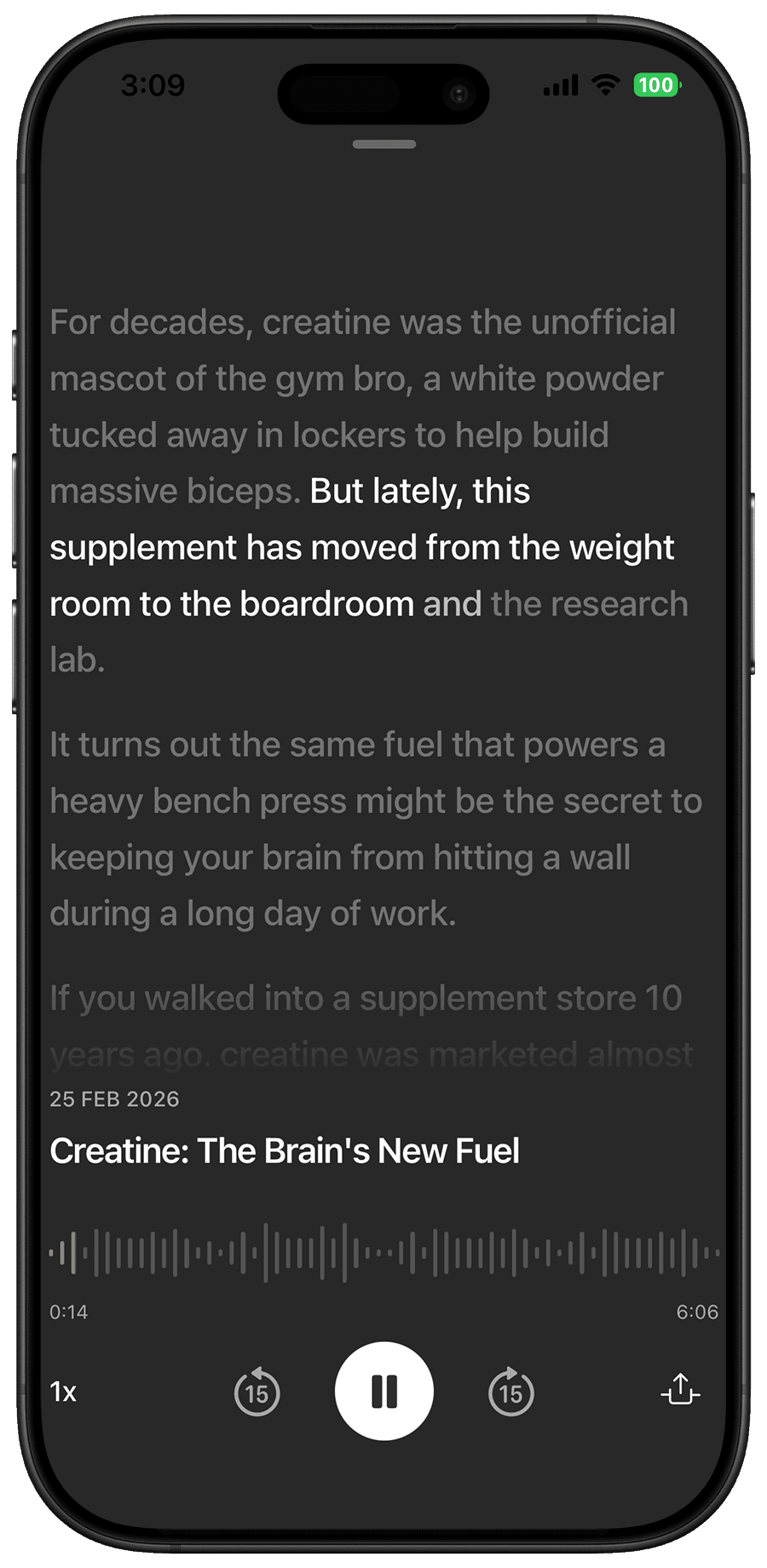The width and height of the screenshot is (767, 1568).
Task: Share this audio episode
Action: (x=680, y=1390)
